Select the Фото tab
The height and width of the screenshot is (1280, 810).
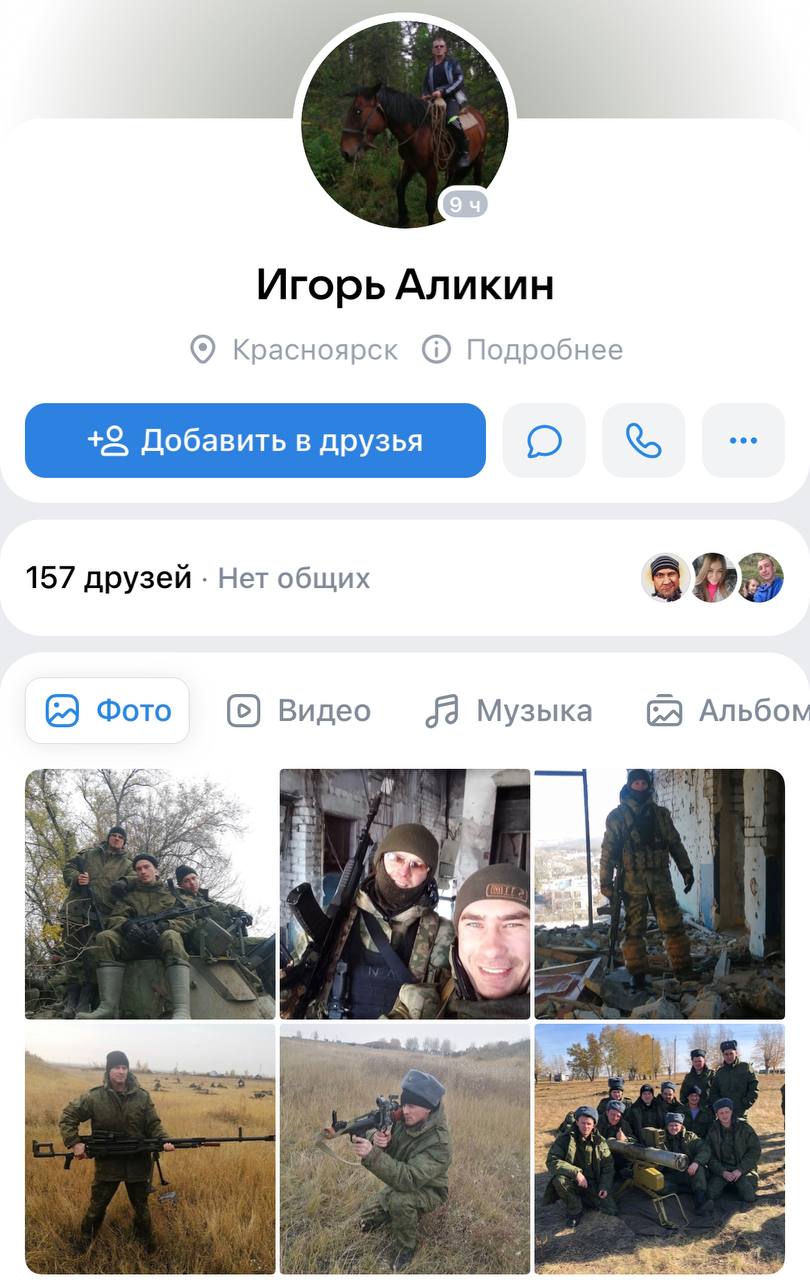click(108, 711)
